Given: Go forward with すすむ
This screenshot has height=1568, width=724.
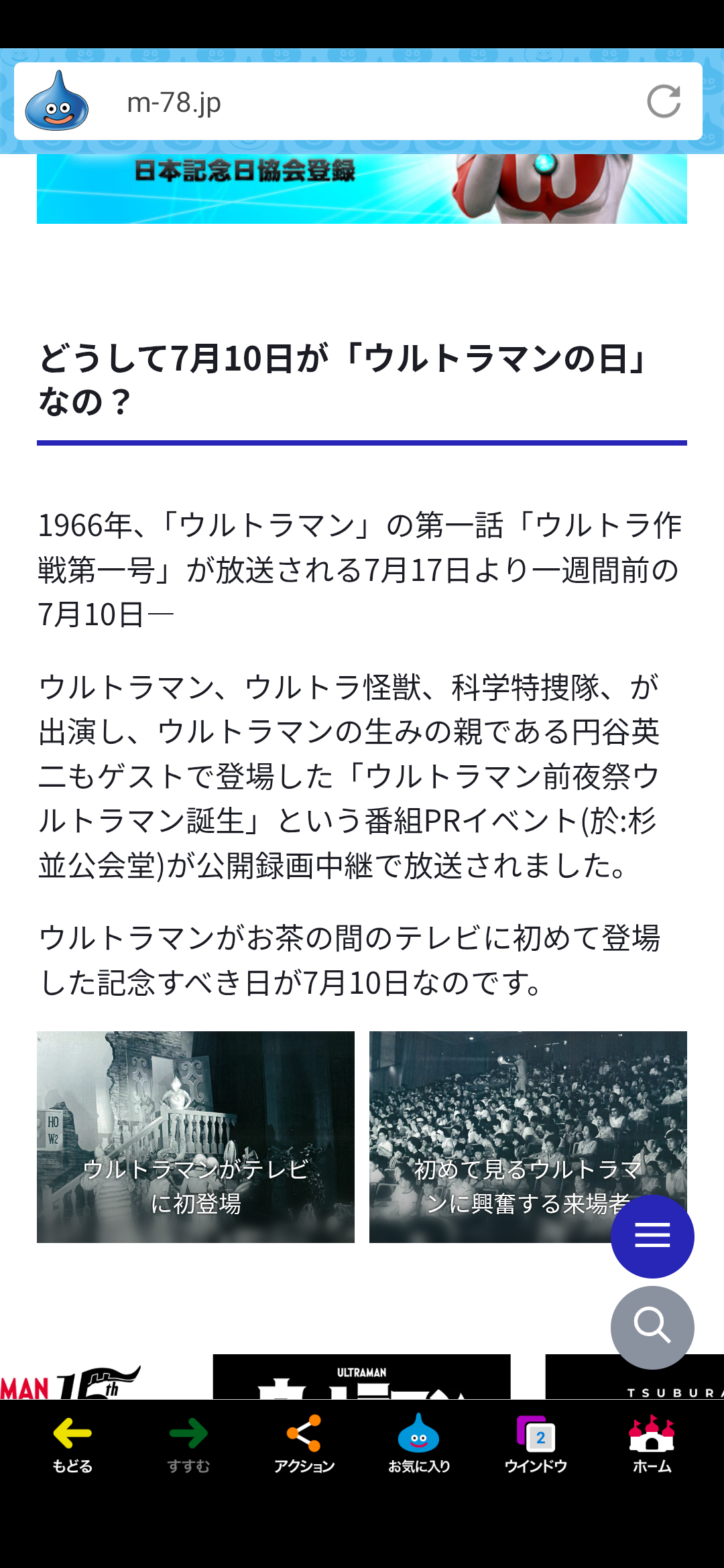Looking at the screenshot, I should click(x=188, y=1445).
